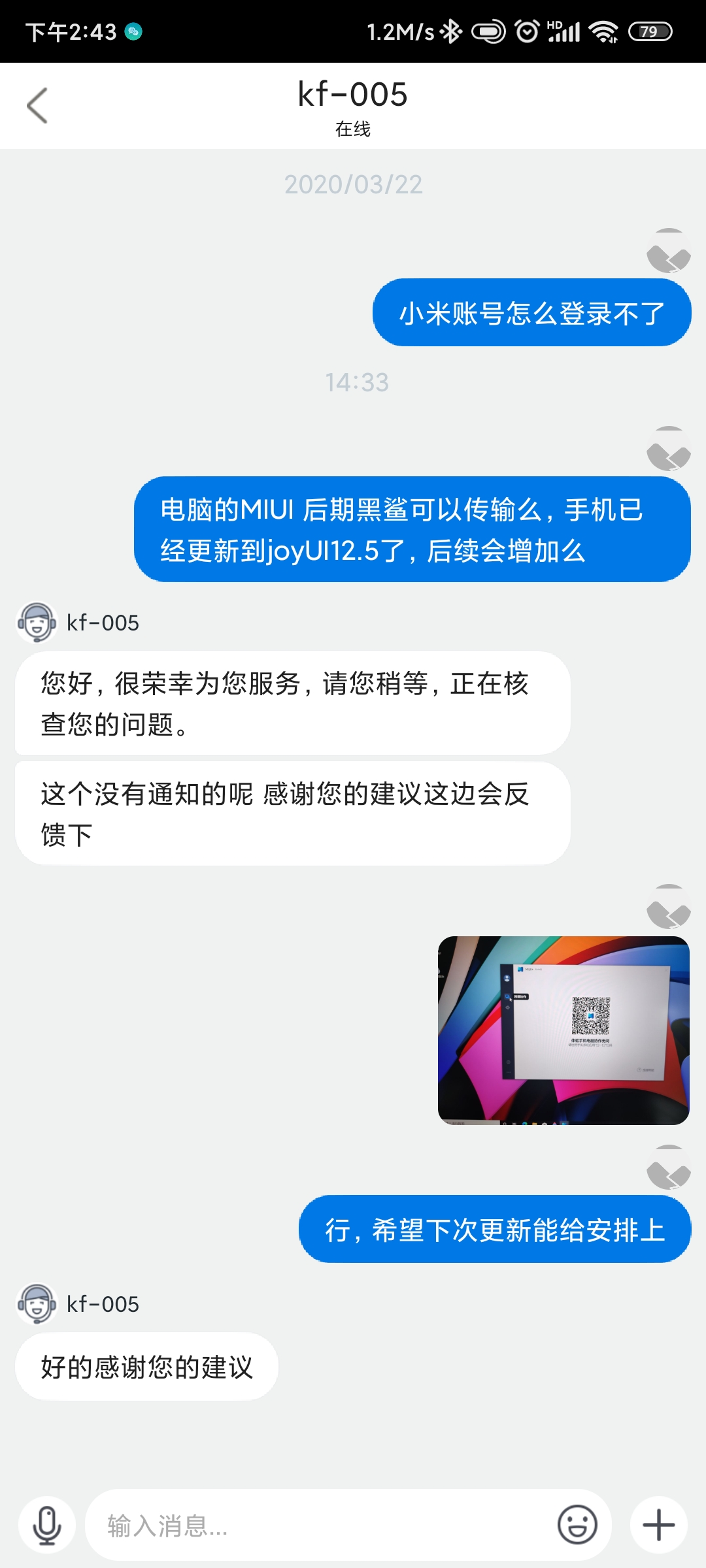Screen dimensions: 706x1568
Task: Go back from the kf-005 chat
Action: 37,105
